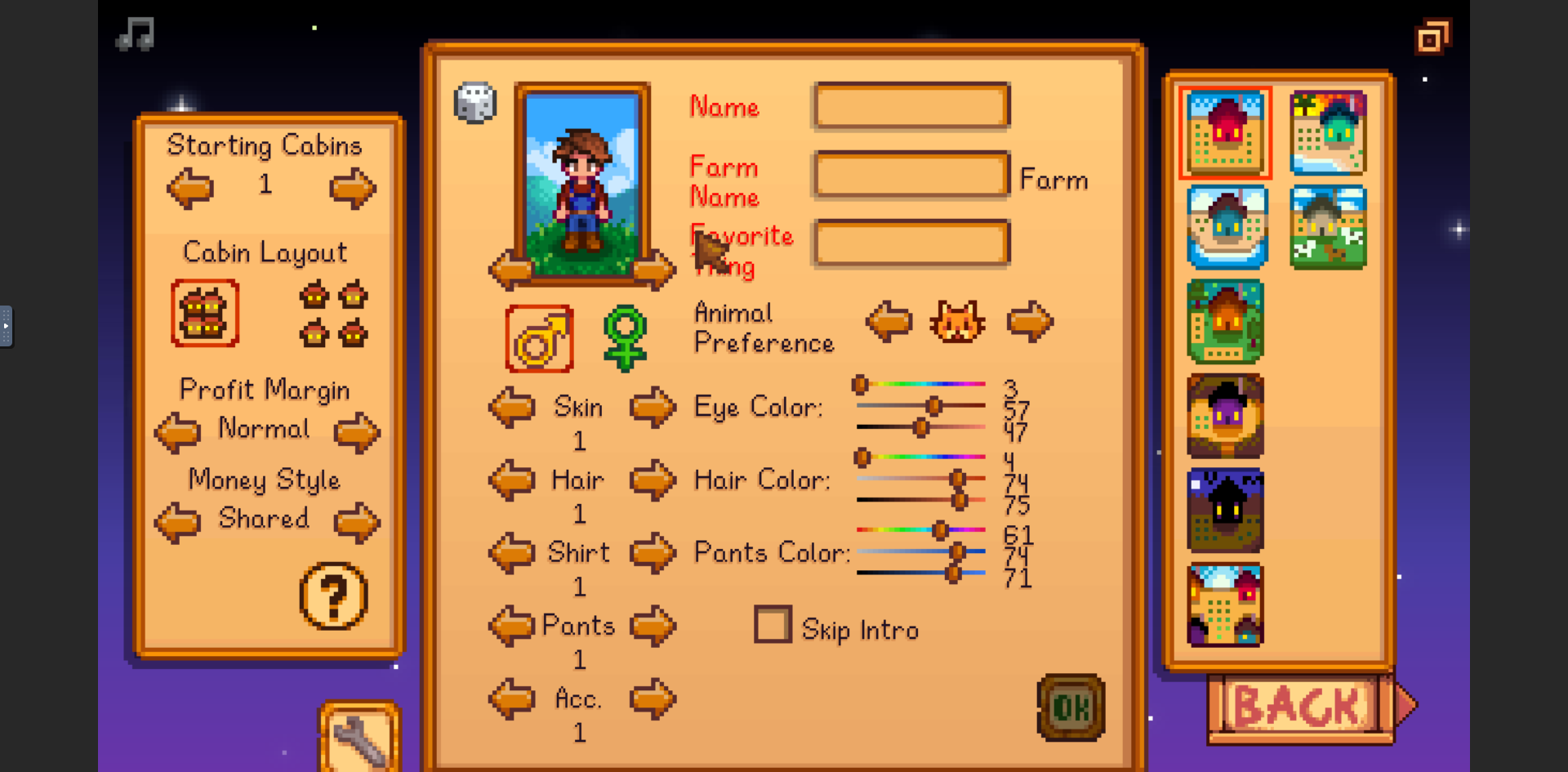1568x772 pixels.
Task: Switch Money Style with right arrow
Action: point(357,522)
